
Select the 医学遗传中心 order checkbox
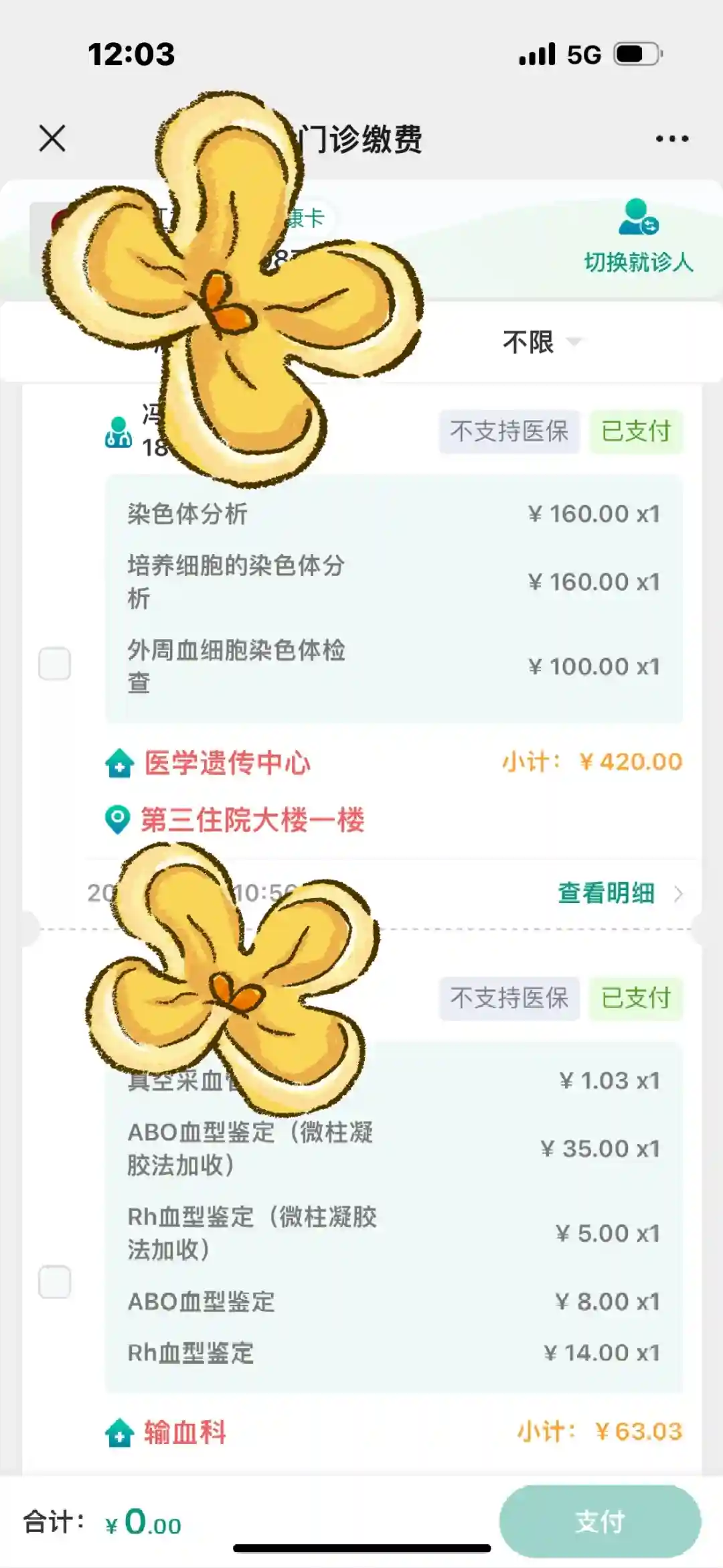pos(55,664)
